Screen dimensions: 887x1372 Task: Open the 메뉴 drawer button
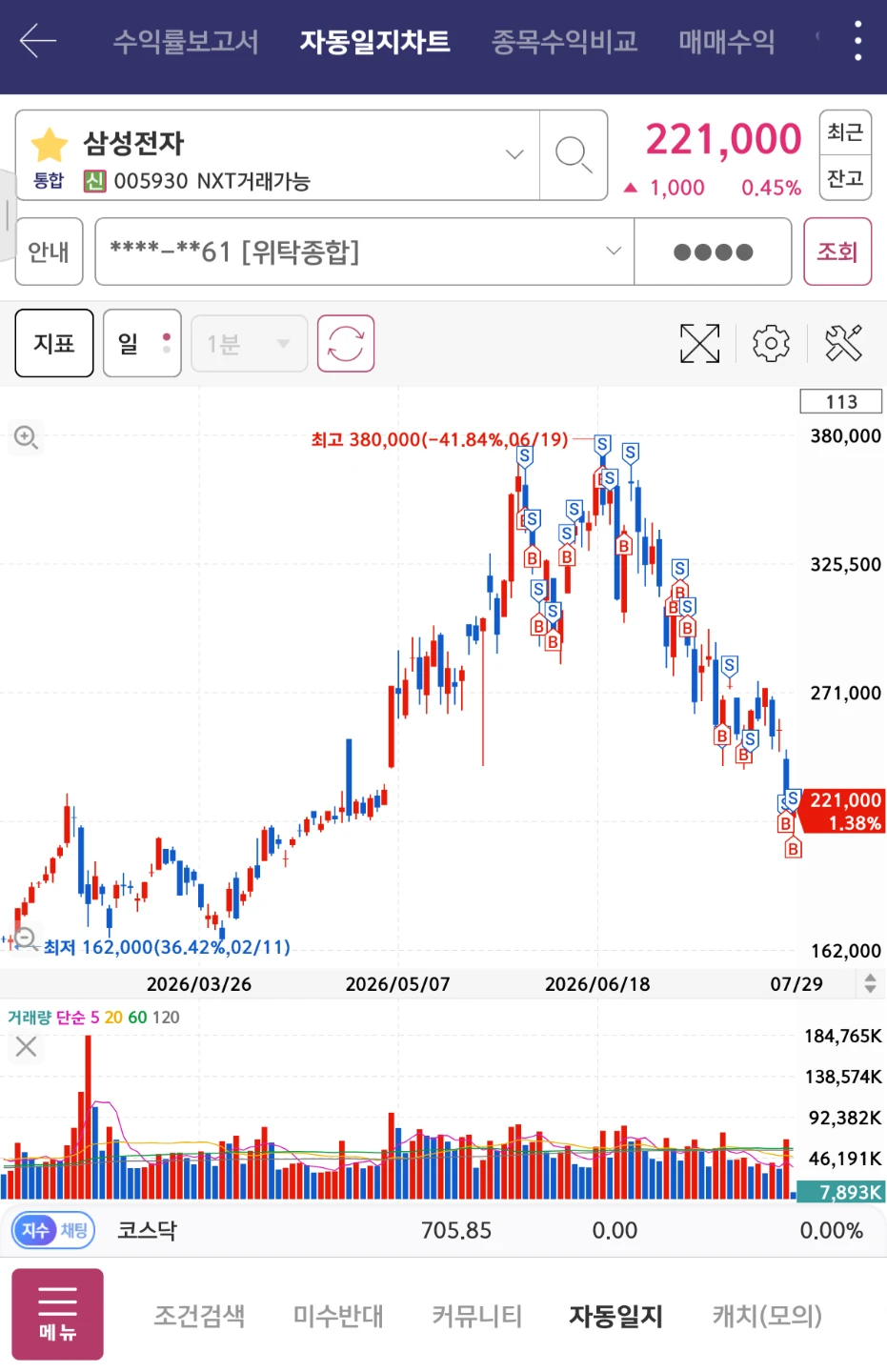pyautogui.click(x=57, y=1314)
